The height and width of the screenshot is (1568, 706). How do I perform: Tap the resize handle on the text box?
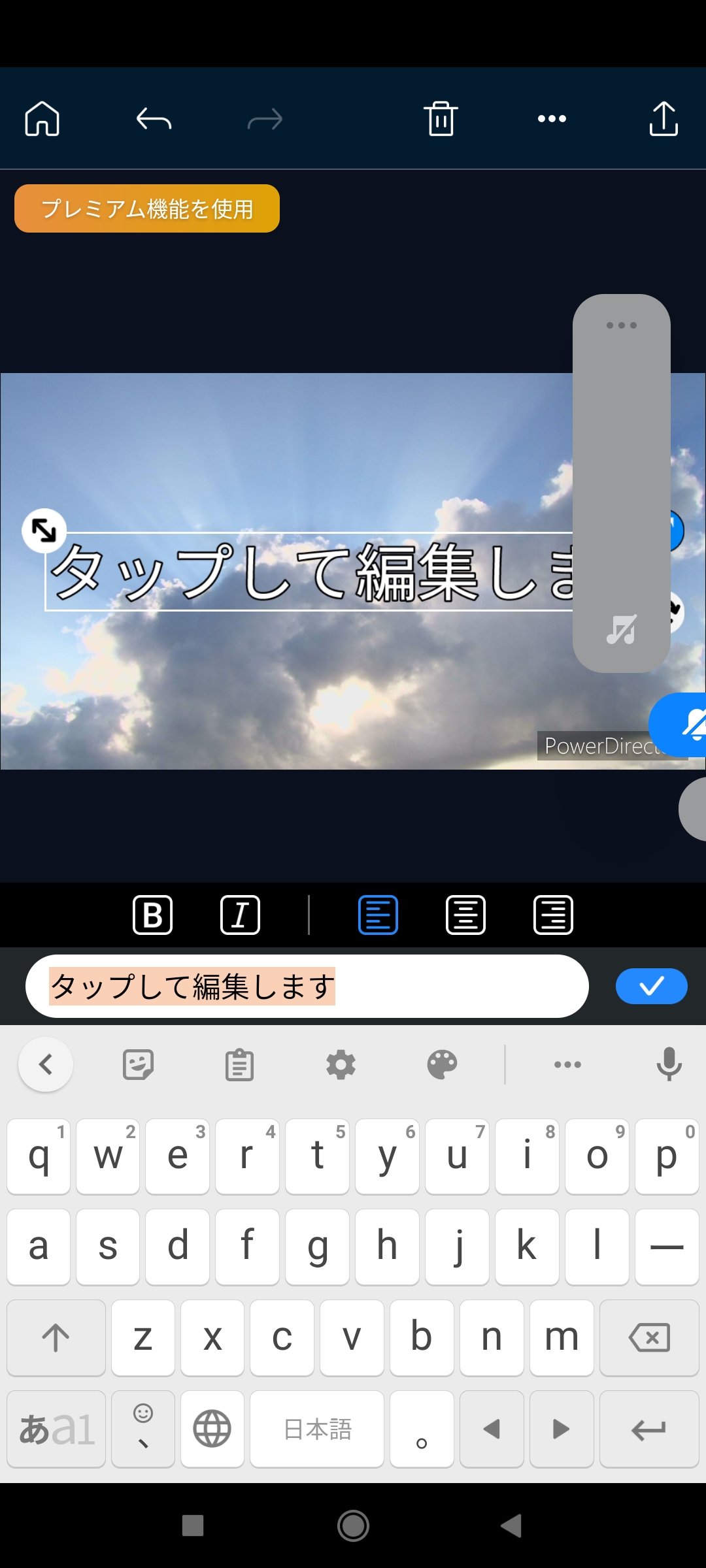click(x=43, y=531)
